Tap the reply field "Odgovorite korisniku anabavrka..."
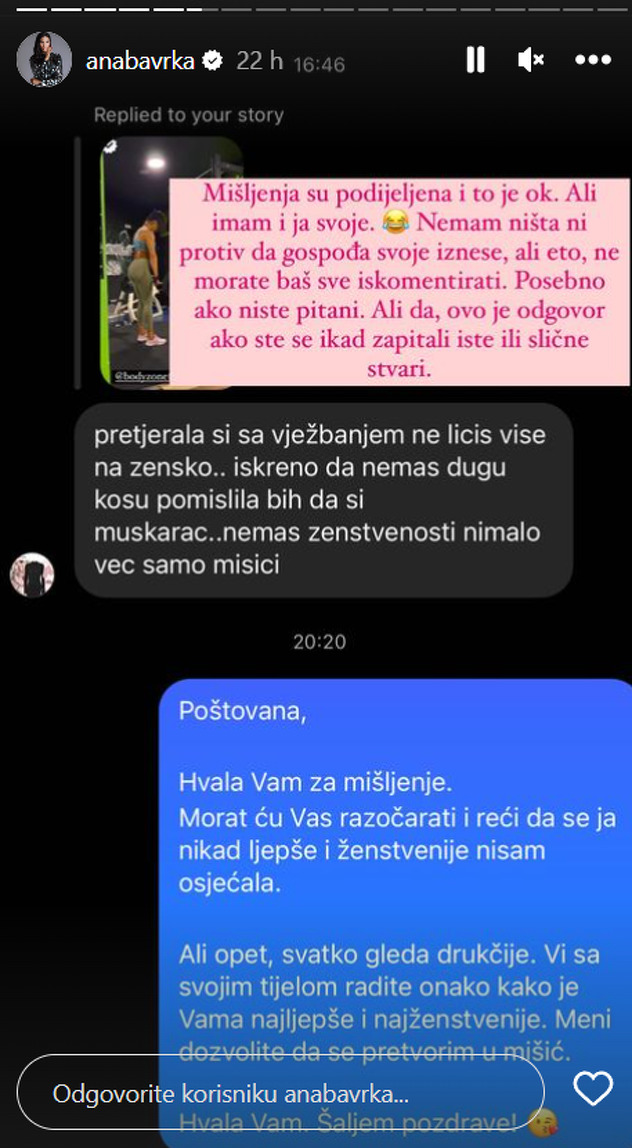This screenshot has width=632, height=1148. 280,1092
